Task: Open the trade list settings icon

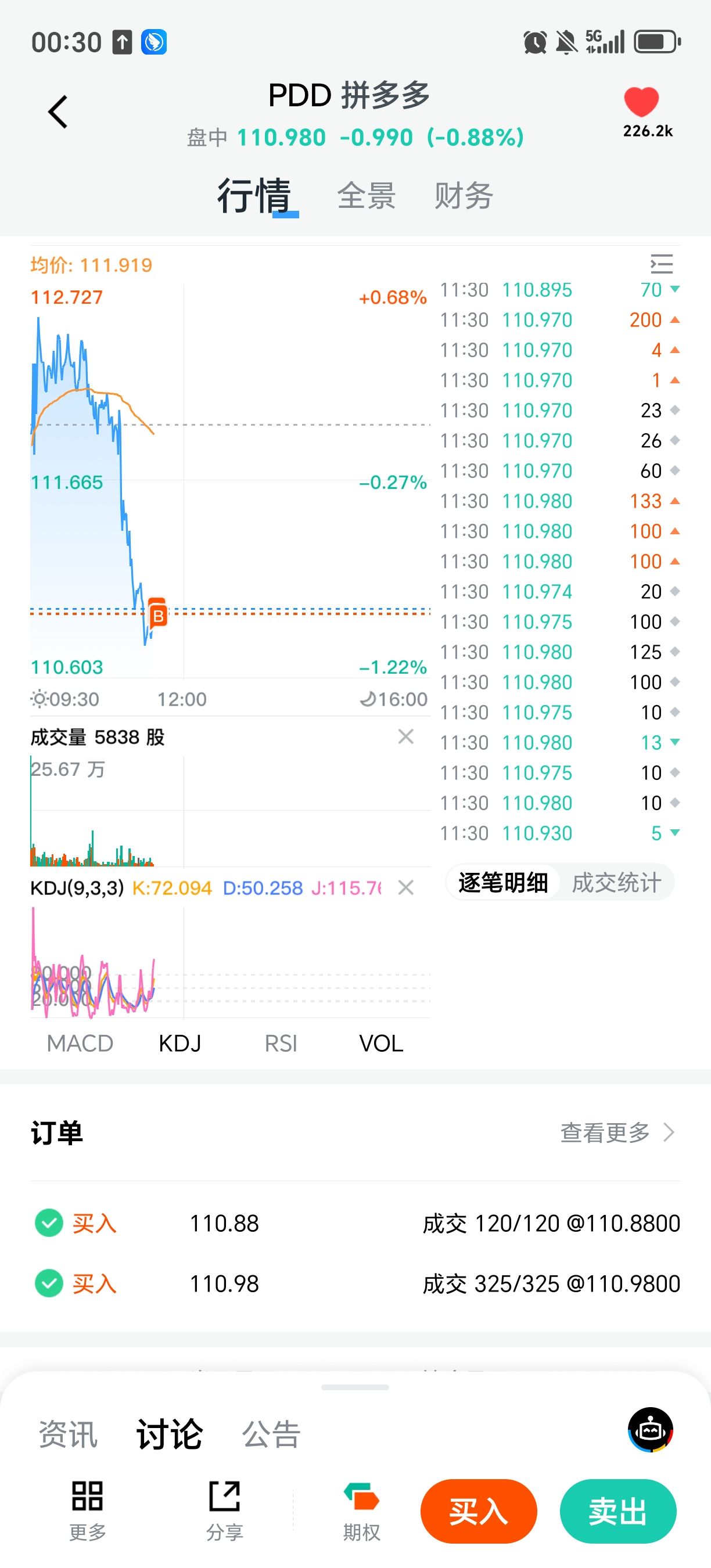Action: 661,264
